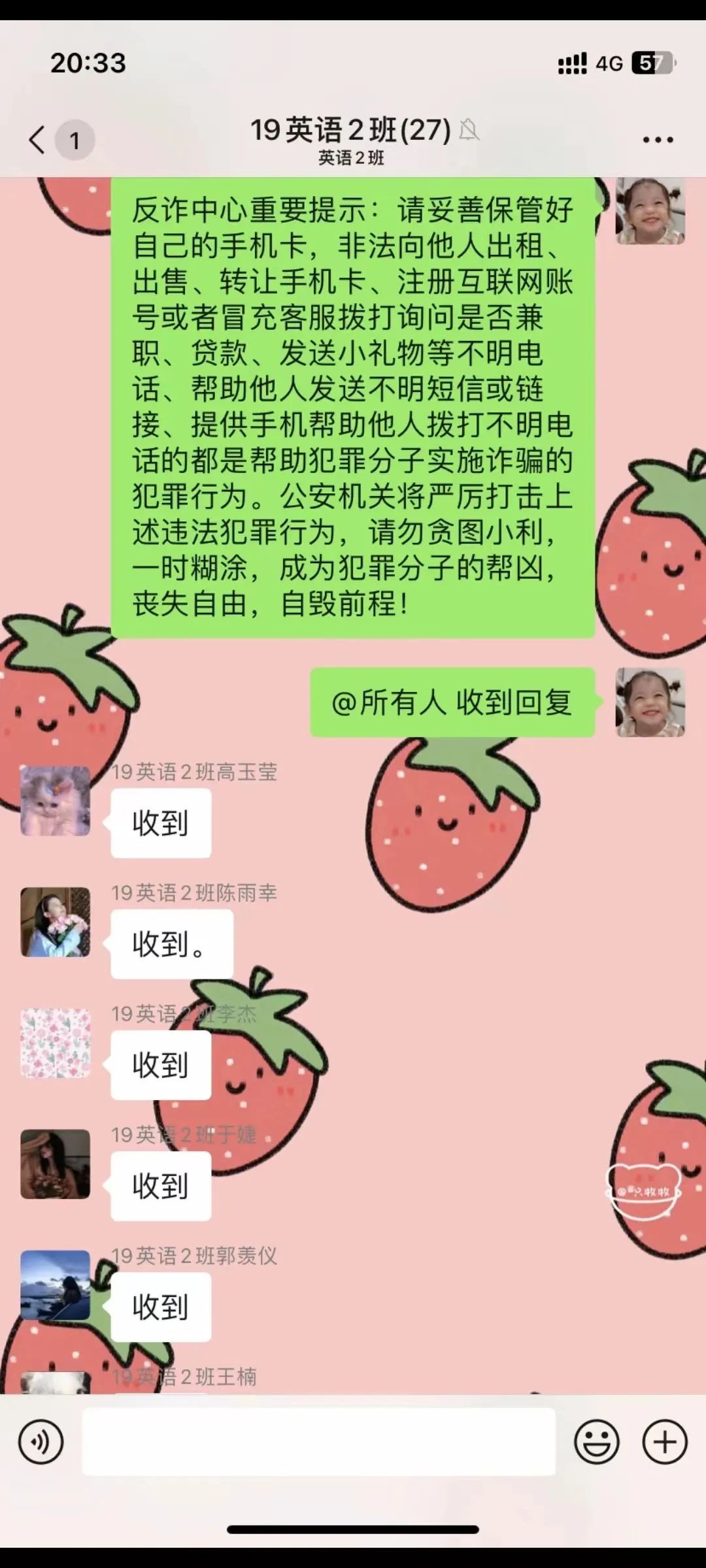
Task: Focus the message text field
Action: (318, 1442)
